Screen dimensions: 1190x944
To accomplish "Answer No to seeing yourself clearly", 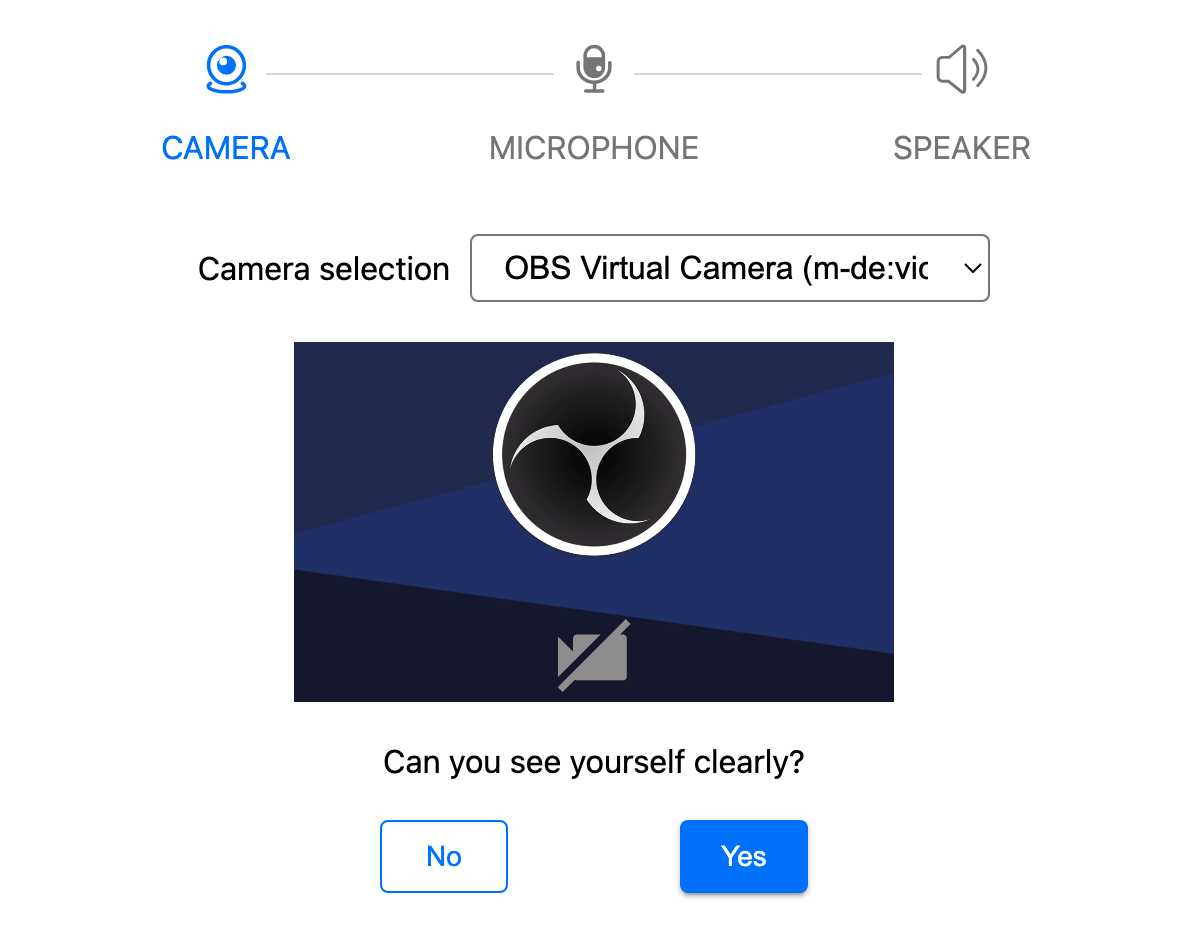I will (444, 856).
